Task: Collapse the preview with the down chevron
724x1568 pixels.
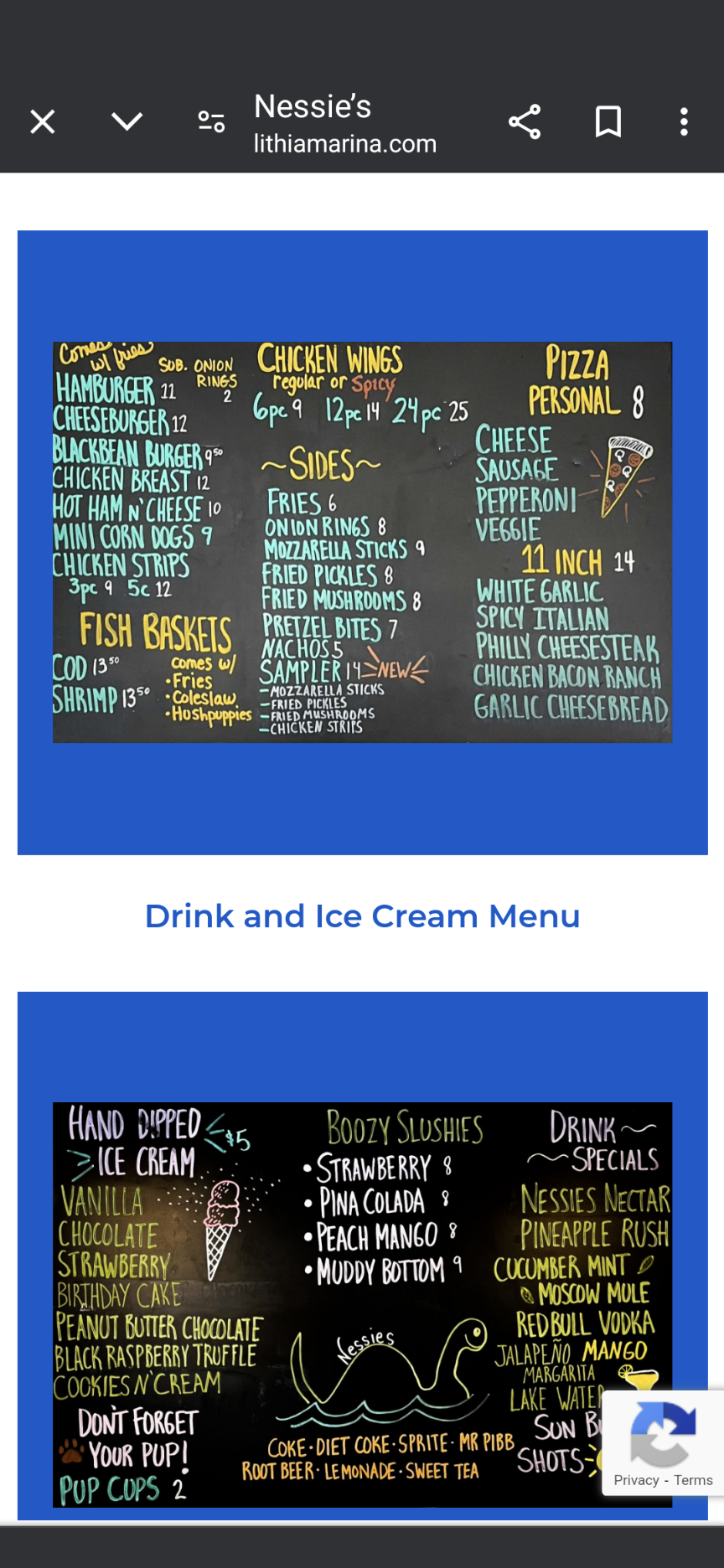Action: coord(127,121)
